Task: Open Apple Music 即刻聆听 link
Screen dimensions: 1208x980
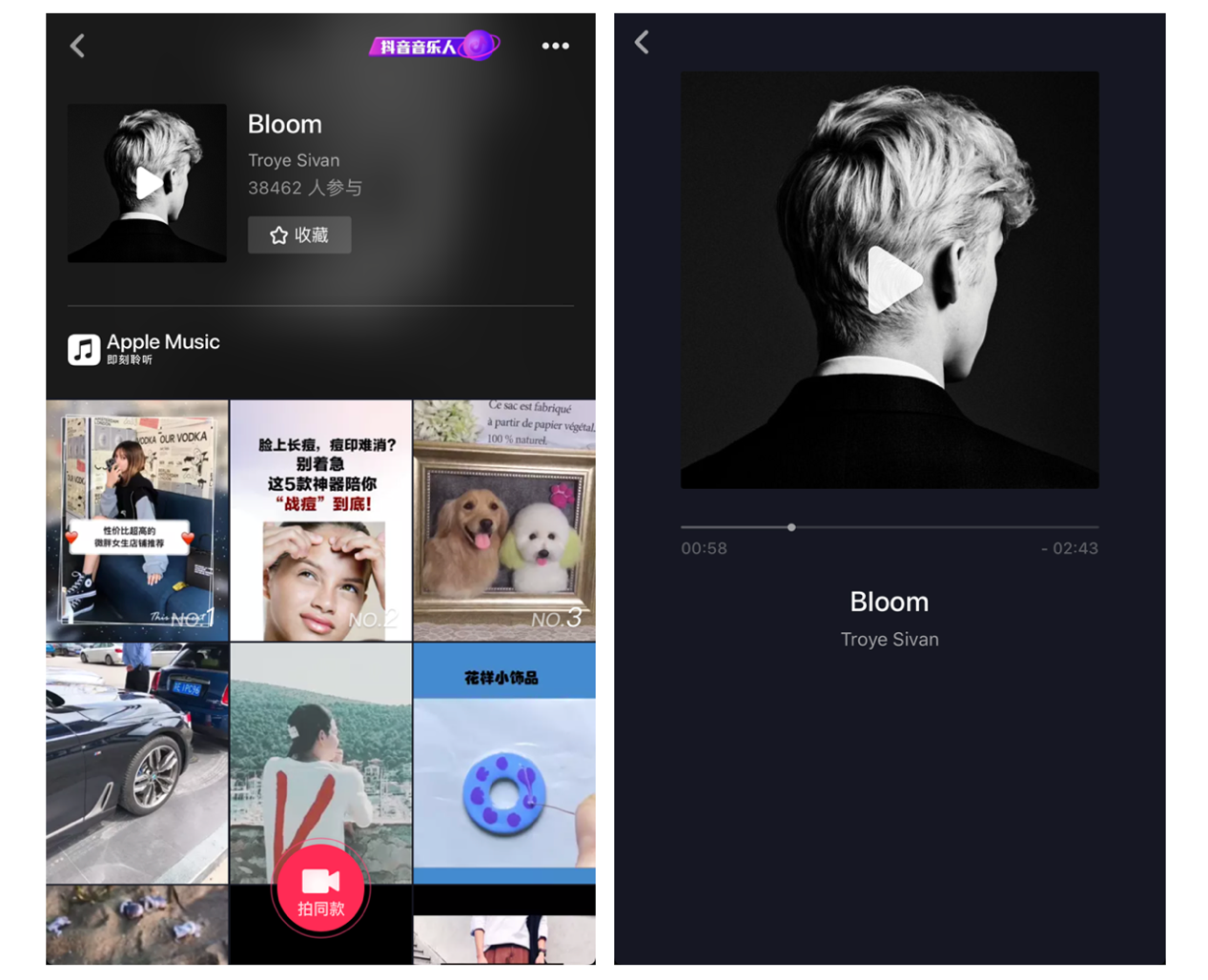Action: point(144,349)
